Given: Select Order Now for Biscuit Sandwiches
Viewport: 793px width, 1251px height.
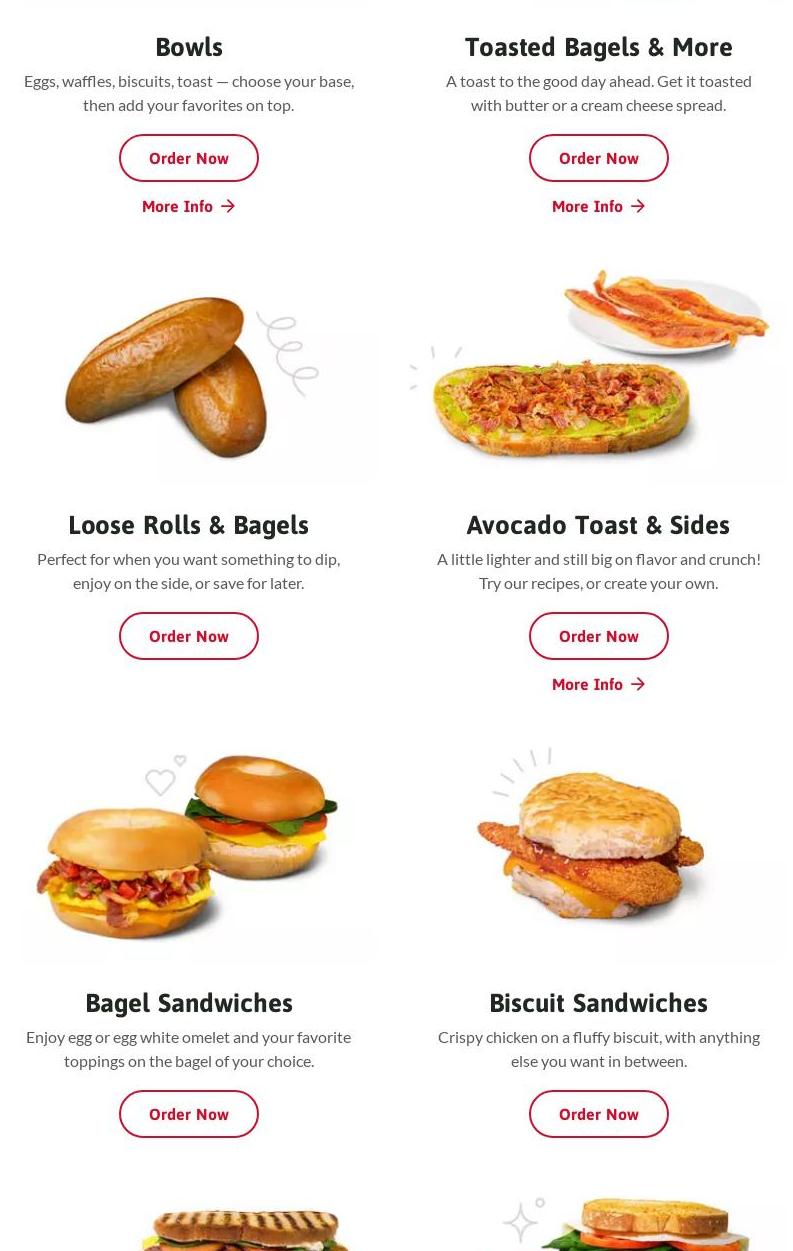Looking at the screenshot, I should (598, 1114).
